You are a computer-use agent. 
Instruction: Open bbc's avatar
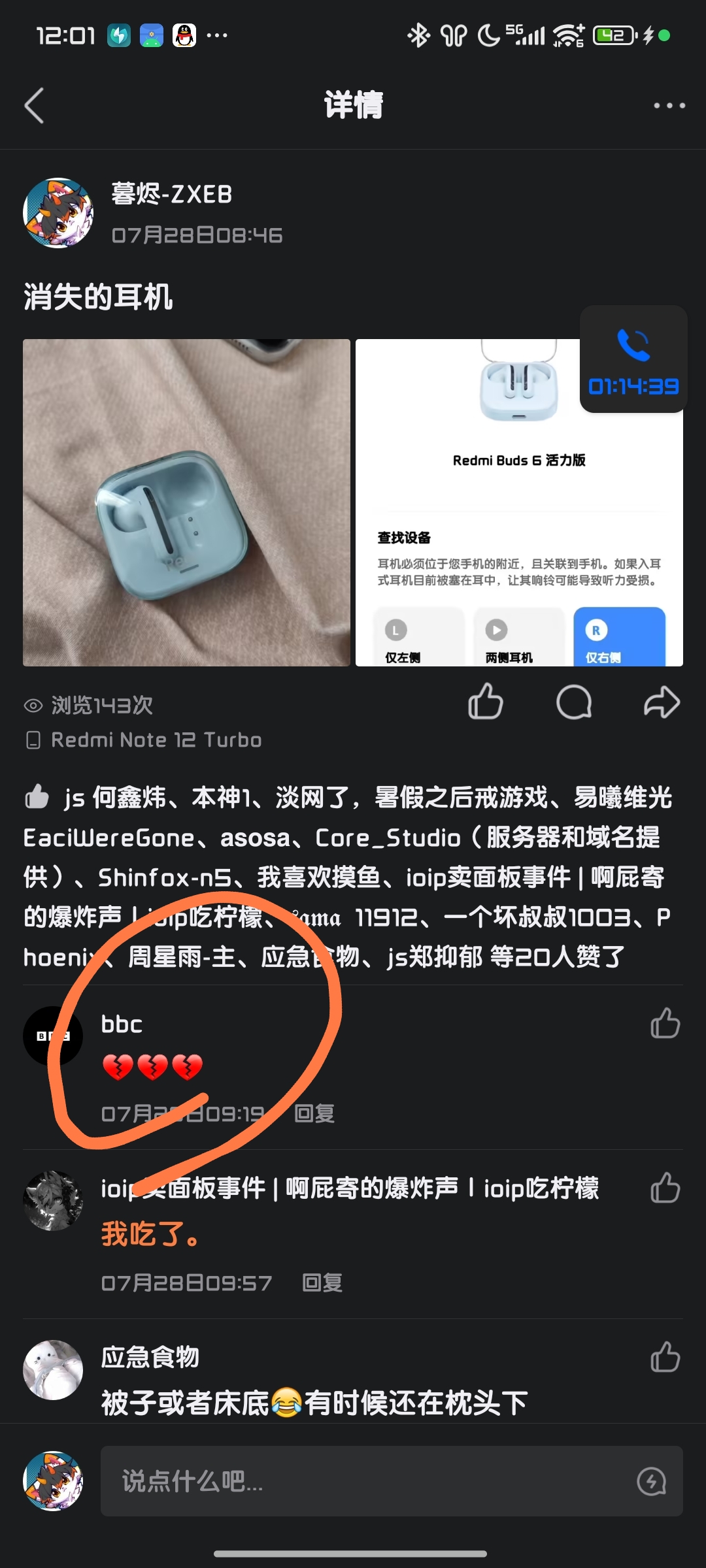[x=53, y=1036]
